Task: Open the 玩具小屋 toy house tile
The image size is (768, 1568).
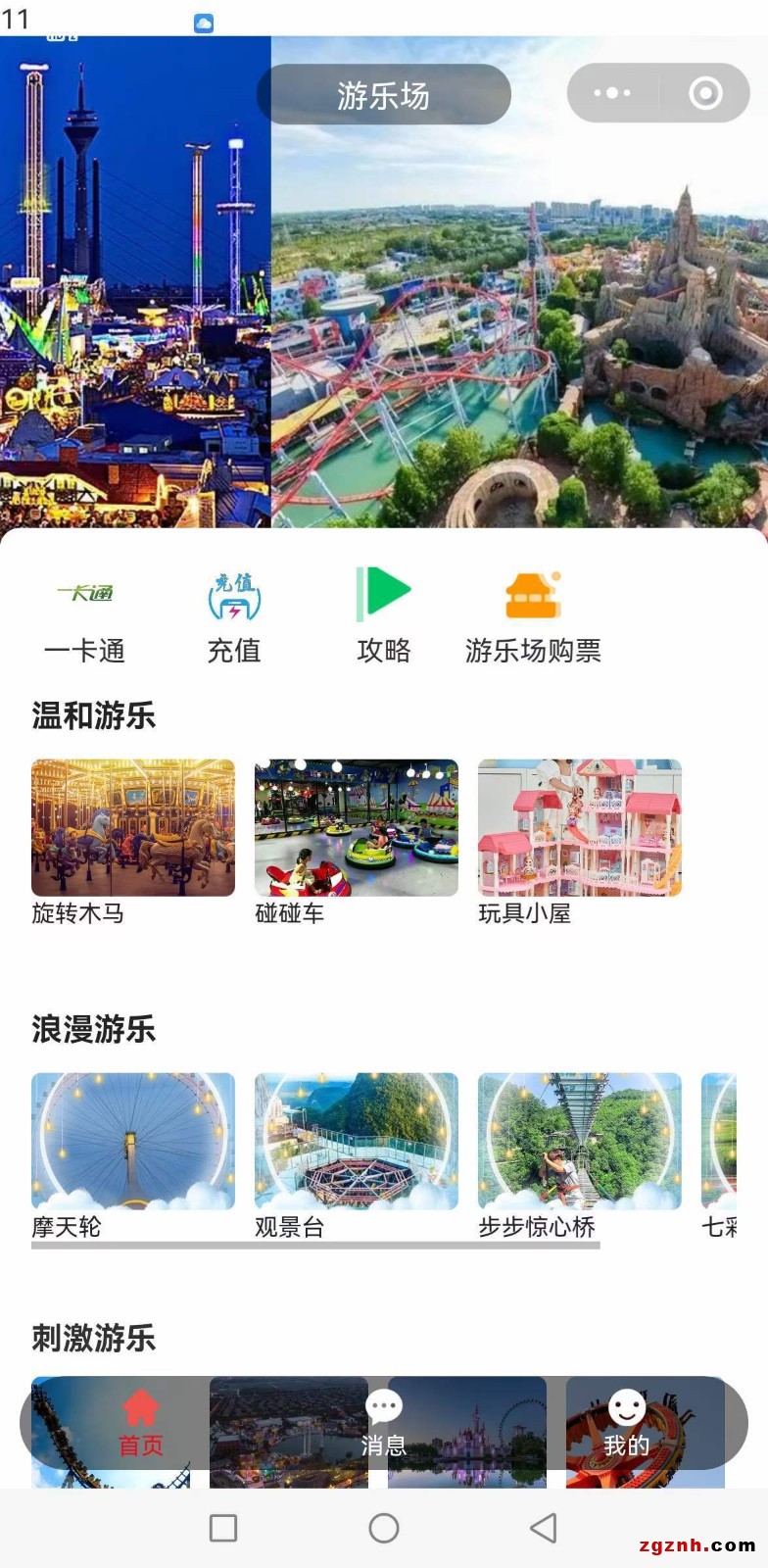Action: point(580,828)
